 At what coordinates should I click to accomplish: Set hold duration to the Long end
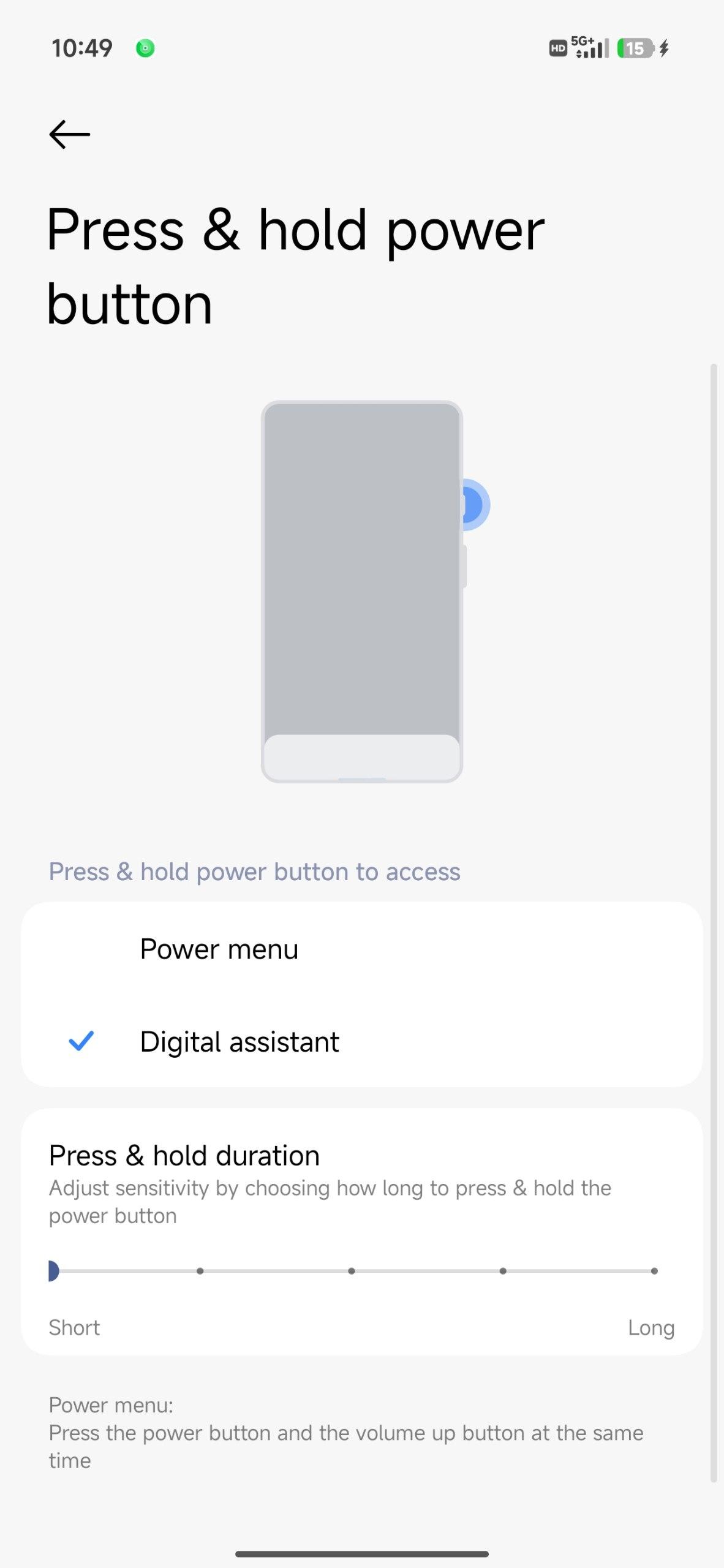pyautogui.click(x=654, y=1271)
